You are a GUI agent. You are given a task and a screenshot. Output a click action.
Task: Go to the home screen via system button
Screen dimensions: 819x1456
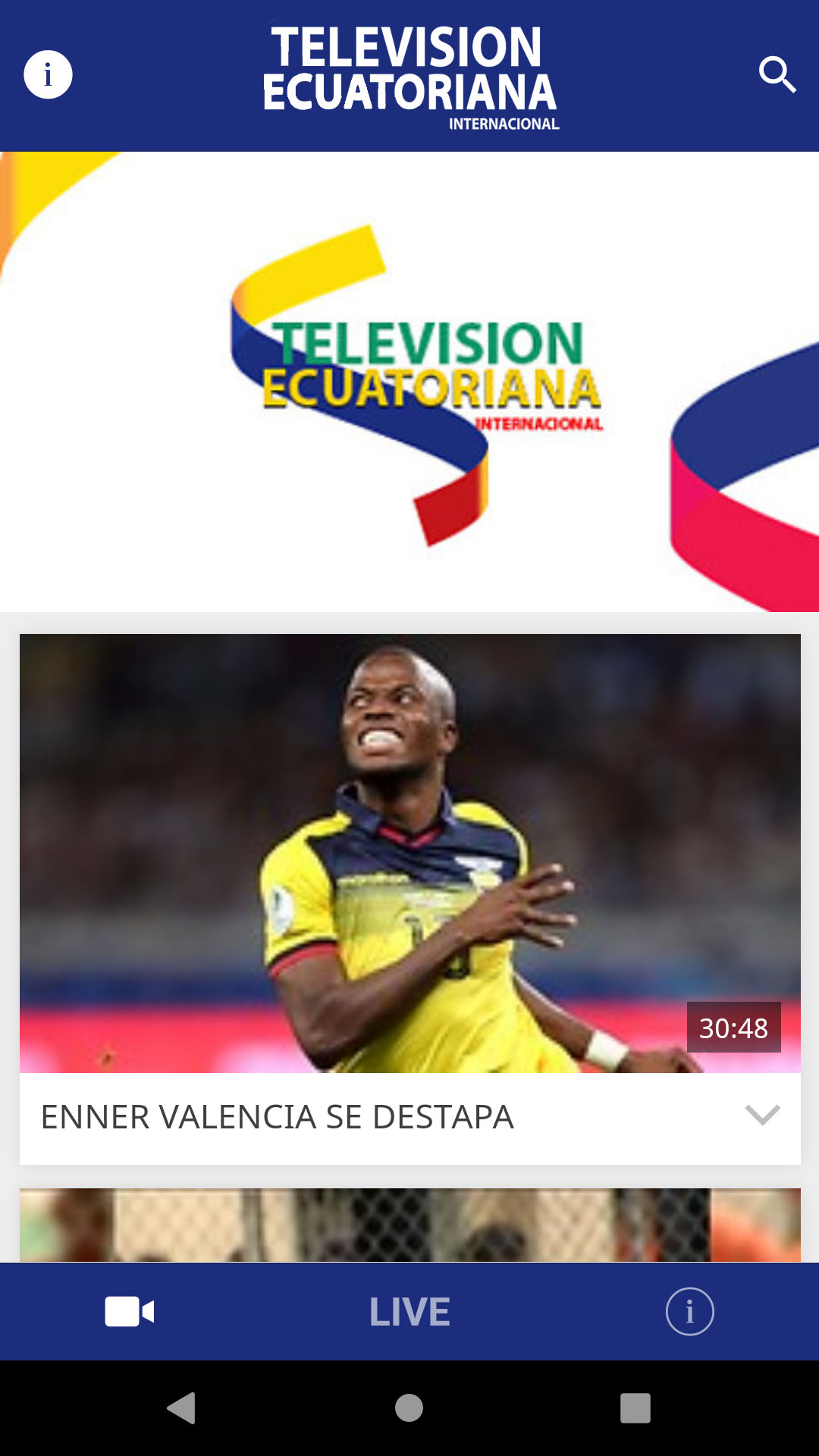(x=409, y=1408)
